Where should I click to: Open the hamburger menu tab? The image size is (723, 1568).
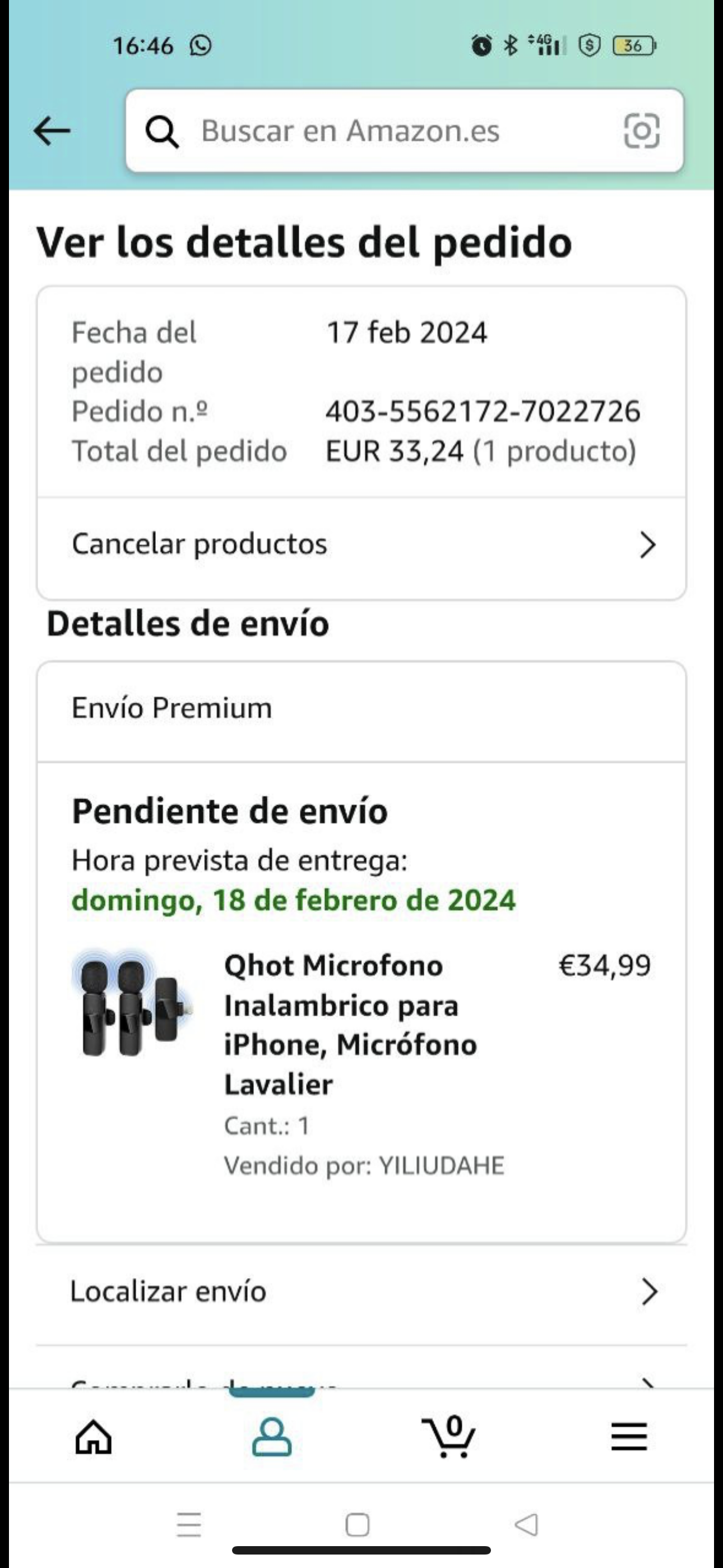point(629,1438)
